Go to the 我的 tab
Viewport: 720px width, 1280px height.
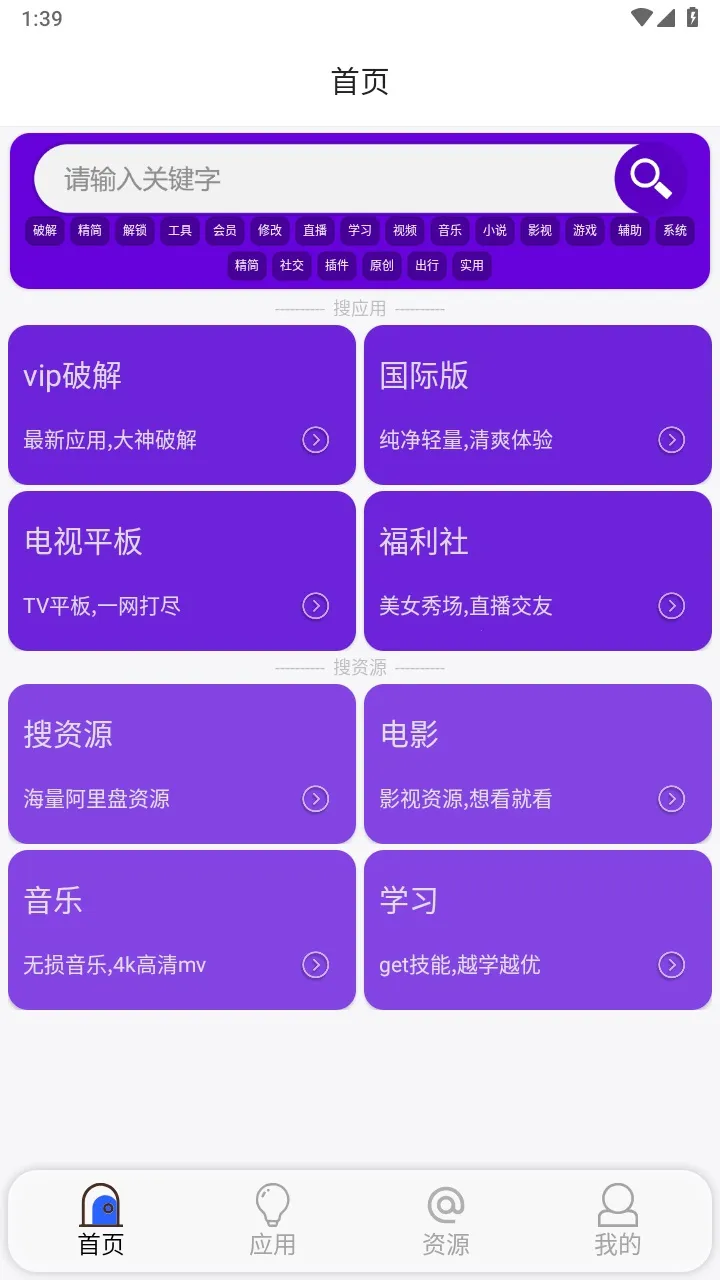[x=617, y=1220]
